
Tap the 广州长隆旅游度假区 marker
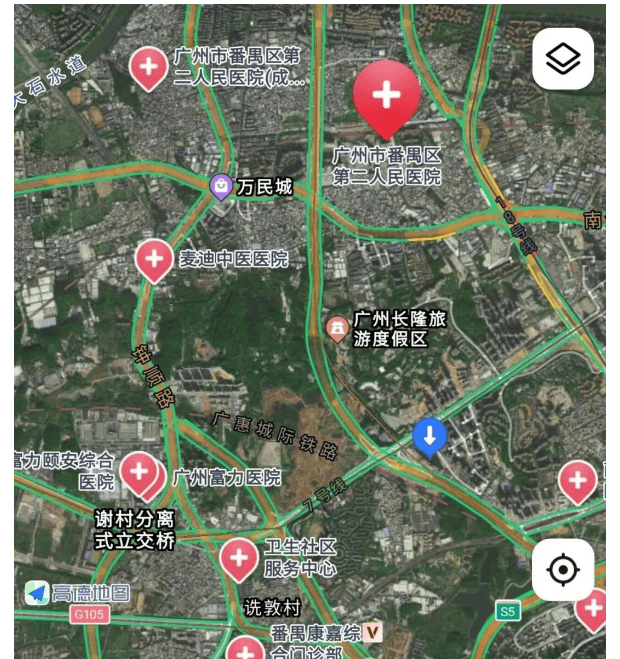339,327
